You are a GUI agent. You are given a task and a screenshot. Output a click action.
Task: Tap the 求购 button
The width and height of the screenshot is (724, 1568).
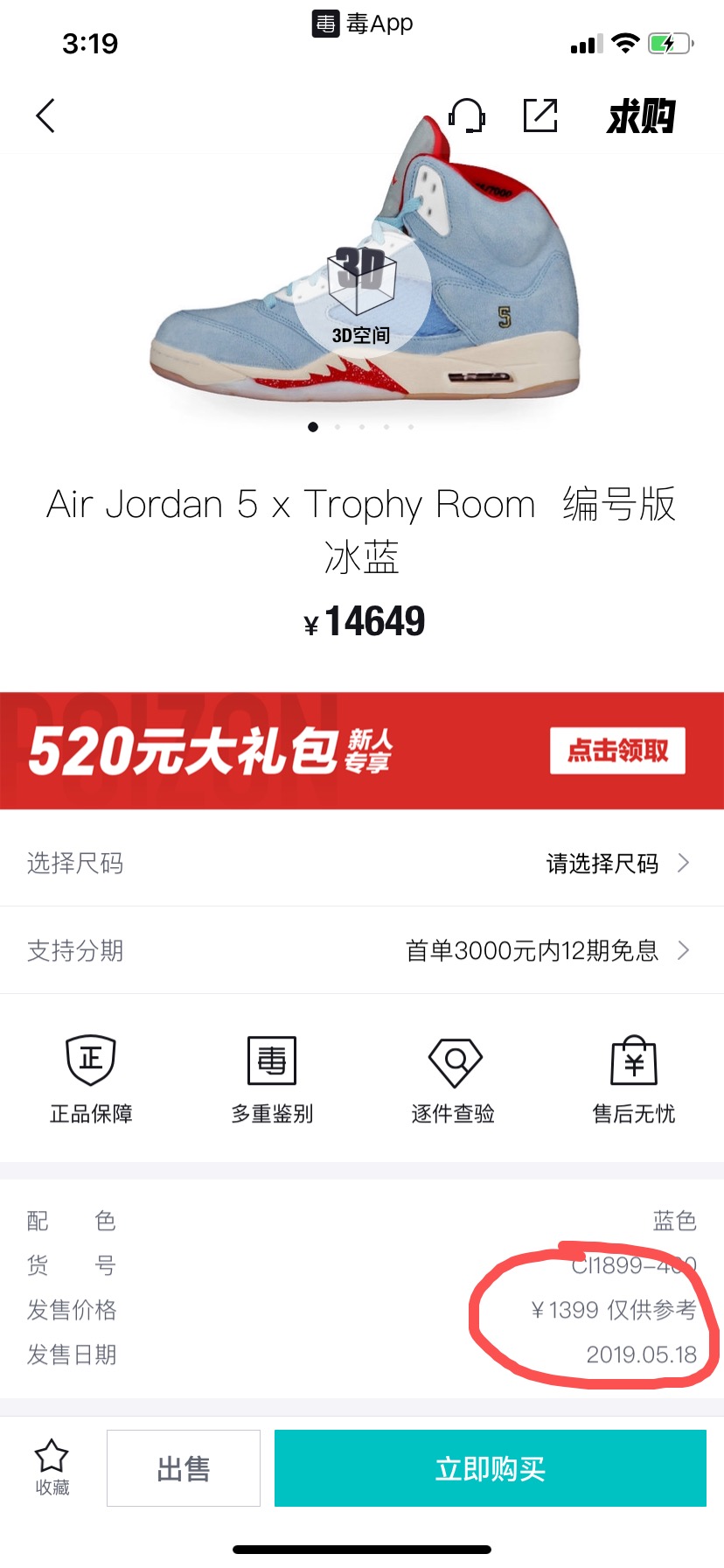click(x=641, y=115)
